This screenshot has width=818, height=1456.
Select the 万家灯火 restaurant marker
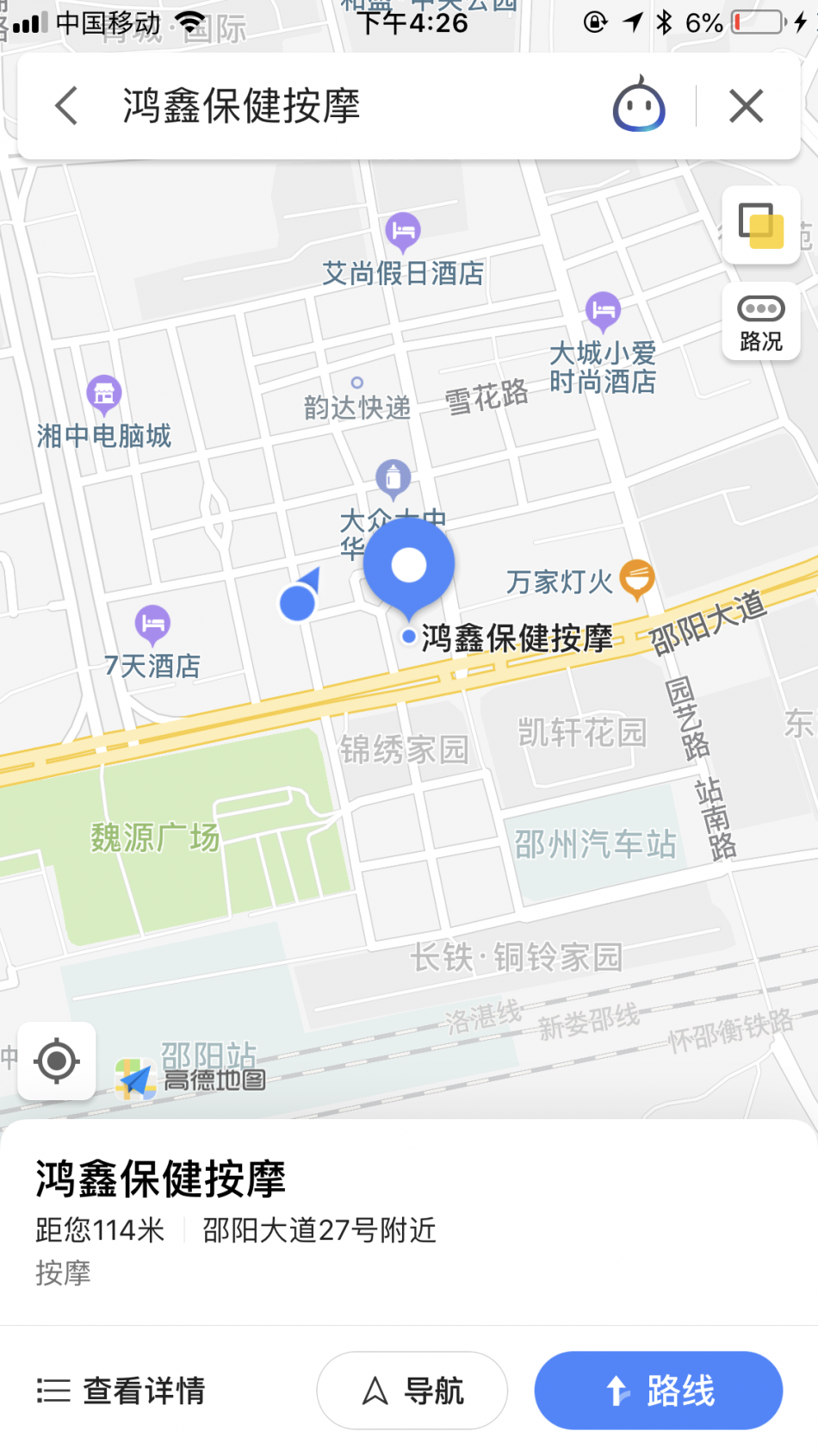637,578
